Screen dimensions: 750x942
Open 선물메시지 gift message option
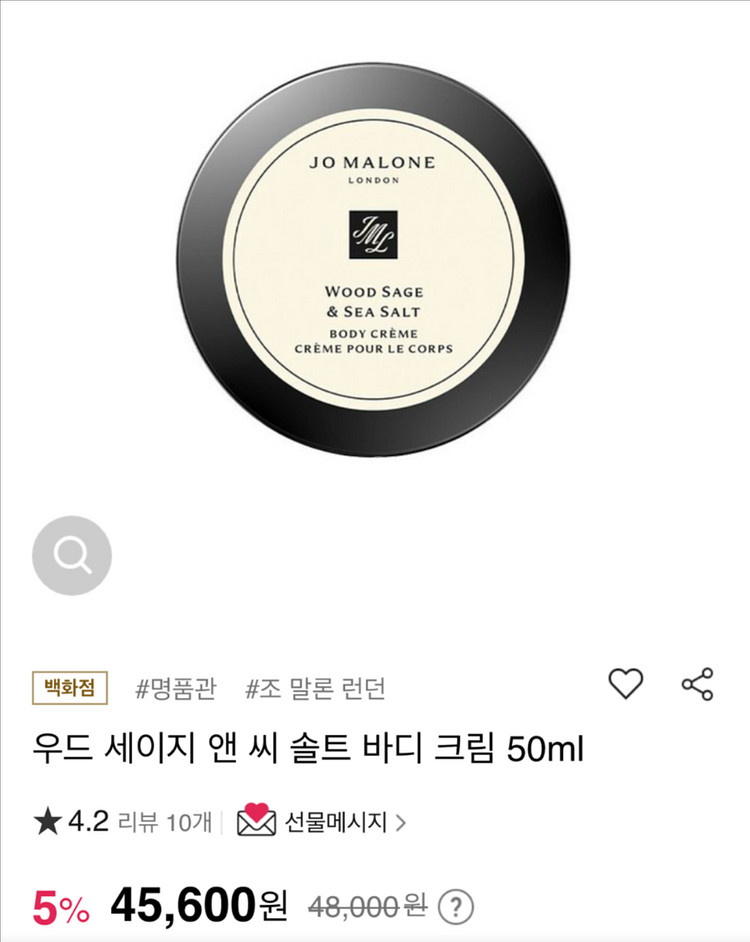click(x=322, y=822)
